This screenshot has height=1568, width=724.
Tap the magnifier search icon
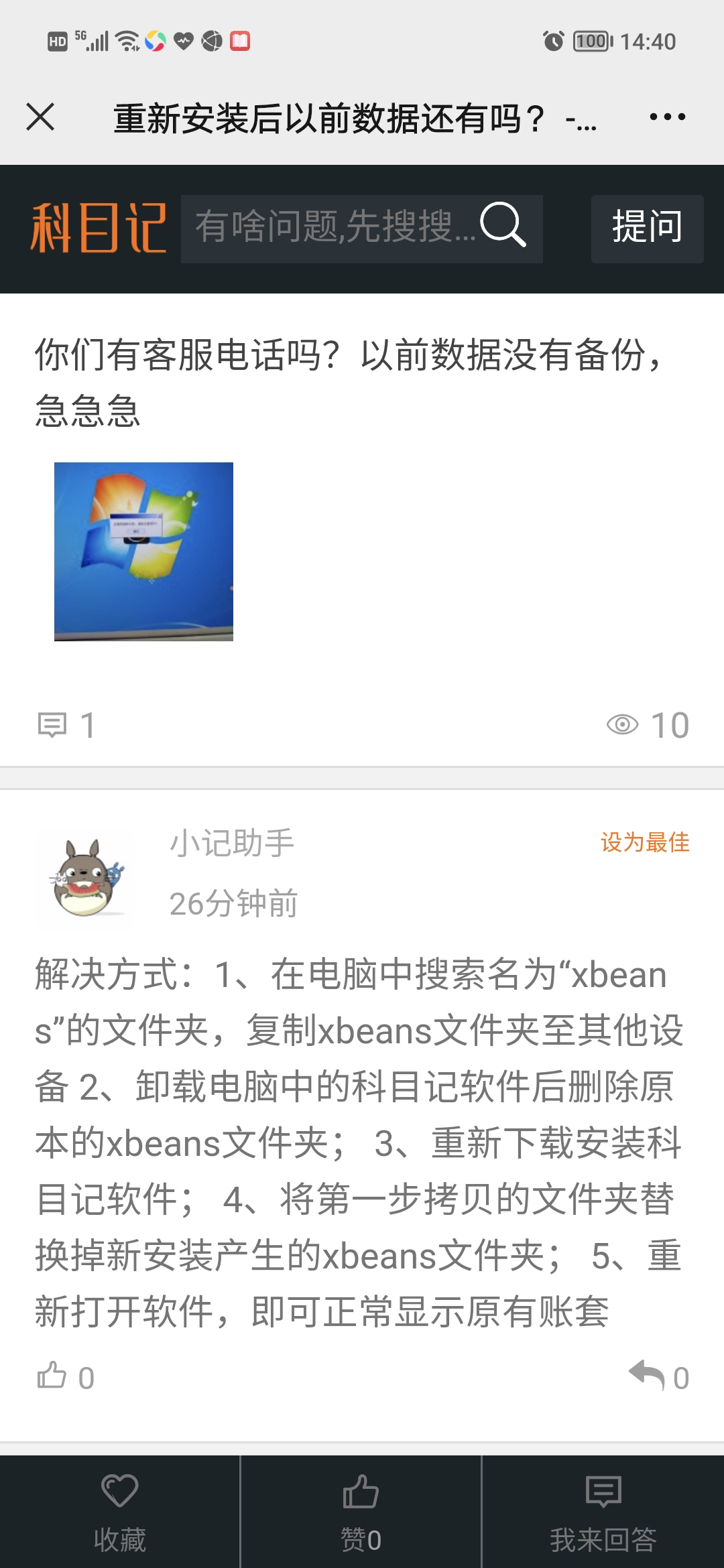[x=503, y=225]
